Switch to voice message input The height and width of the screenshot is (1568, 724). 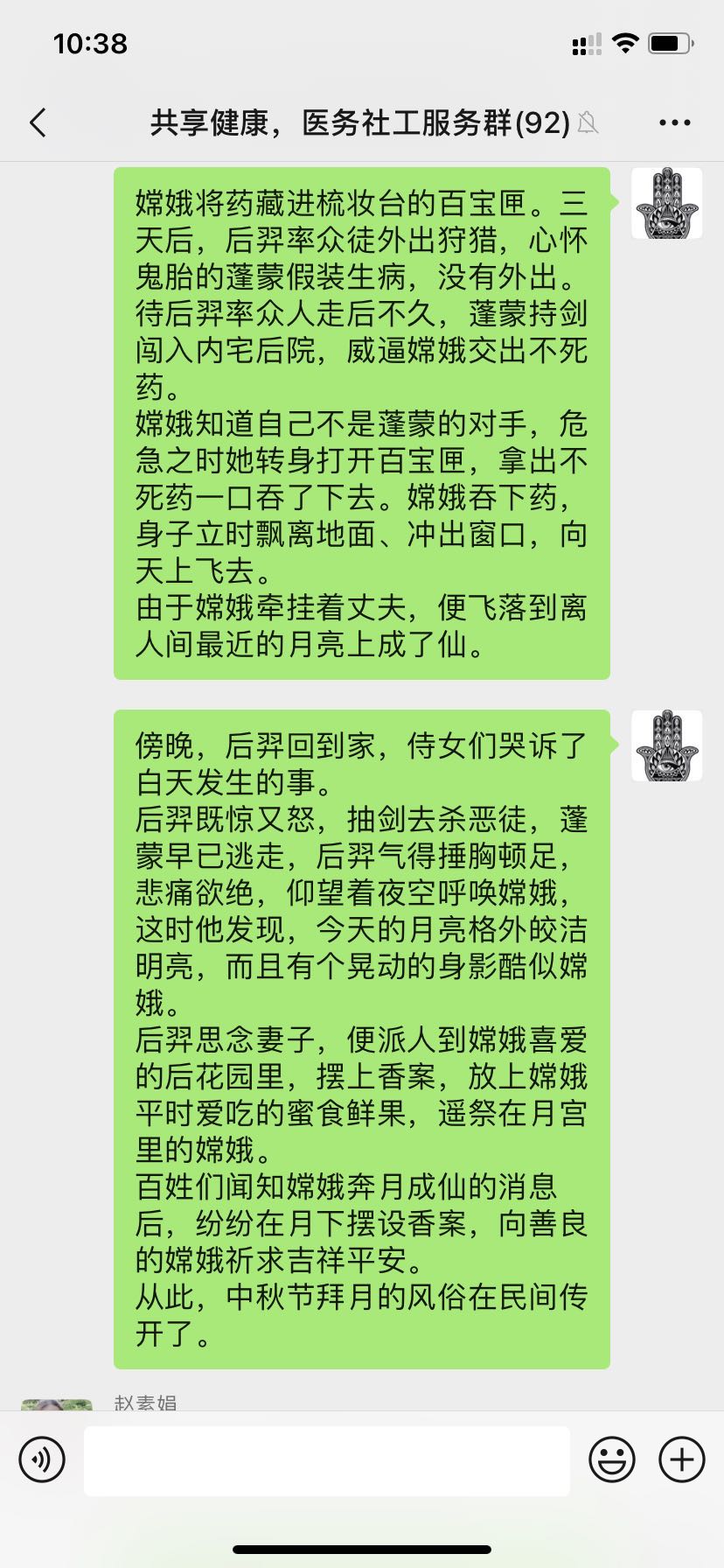click(x=42, y=1459)
